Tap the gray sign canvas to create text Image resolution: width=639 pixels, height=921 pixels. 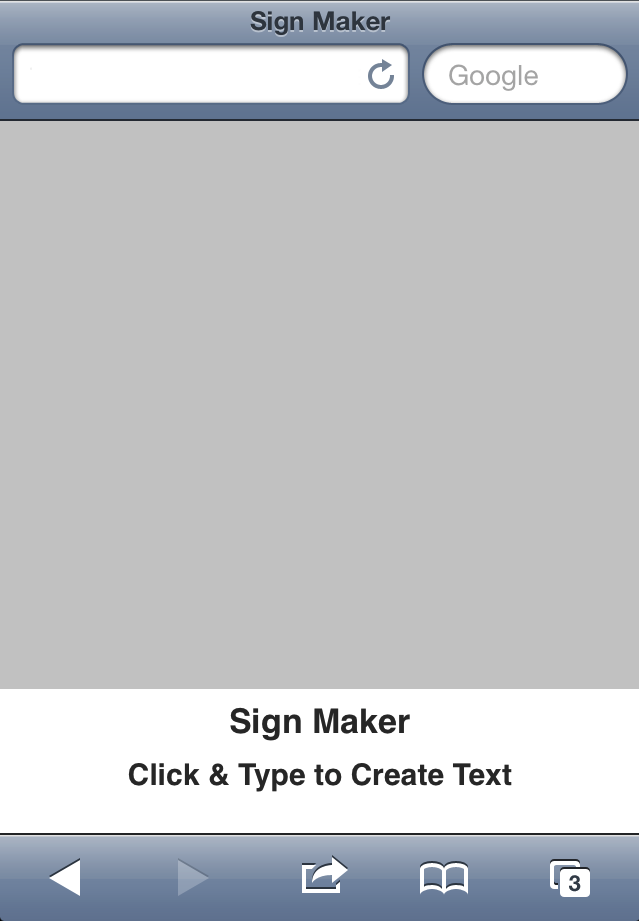point(319,404)
